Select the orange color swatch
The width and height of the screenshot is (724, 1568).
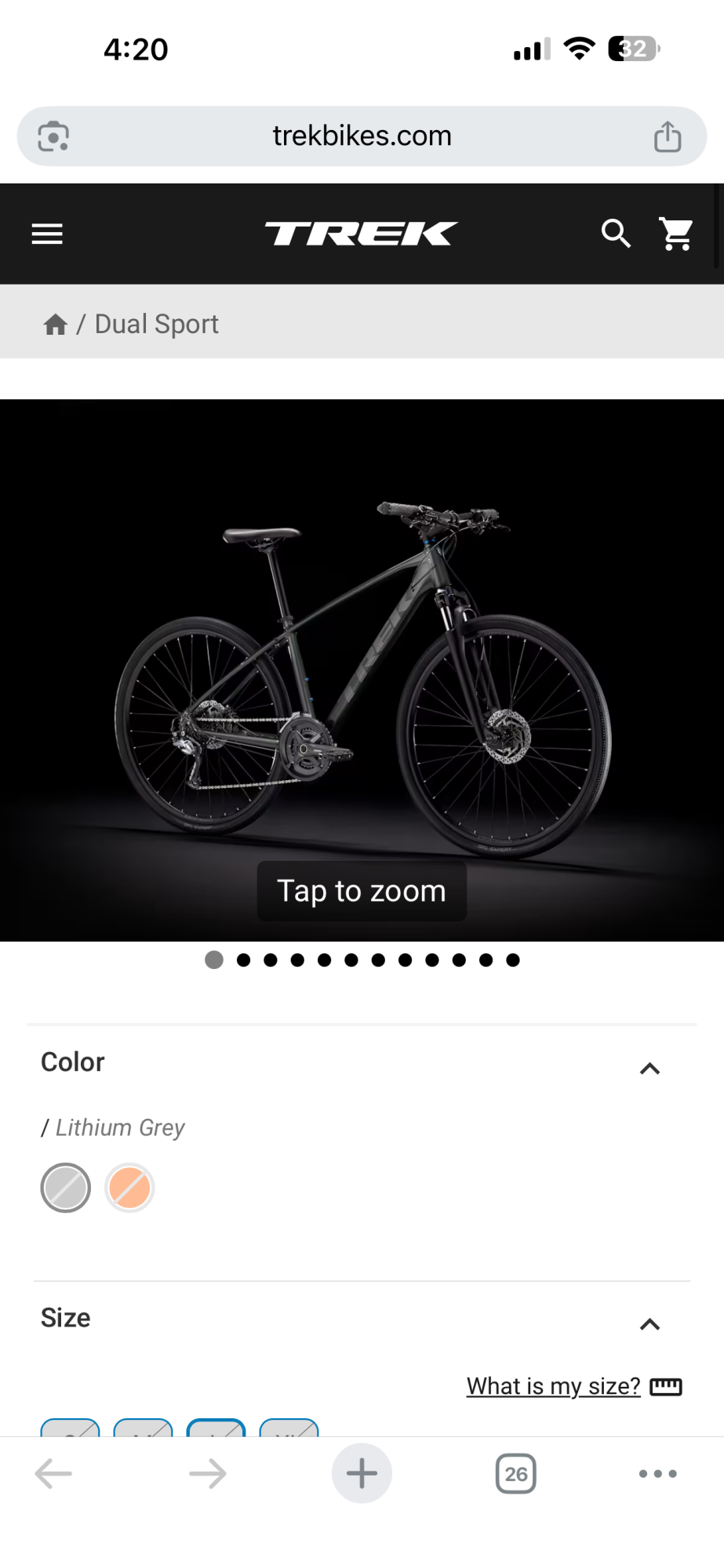(x=129, y=1188)
